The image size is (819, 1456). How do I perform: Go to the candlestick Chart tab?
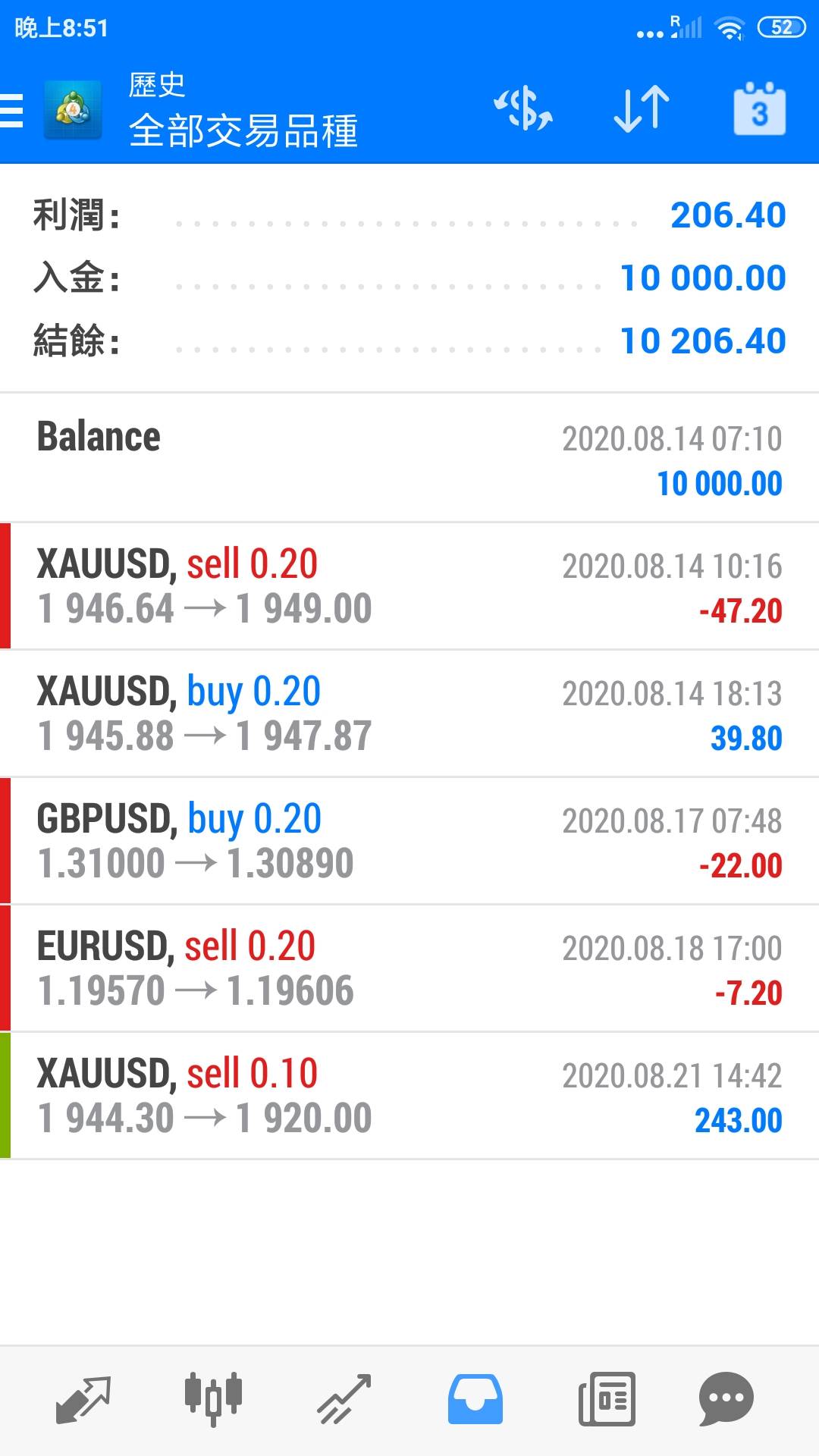coord(213,1399)
